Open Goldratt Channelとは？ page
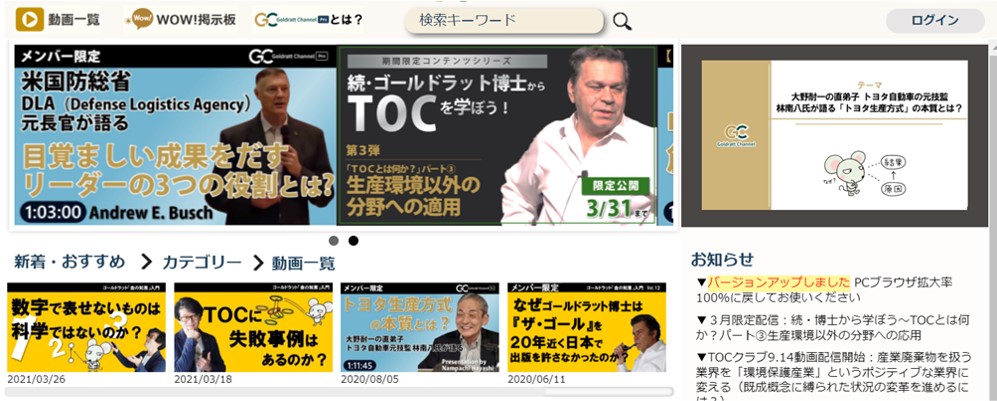This screenshot has height=401, width=997. point(309,19)
